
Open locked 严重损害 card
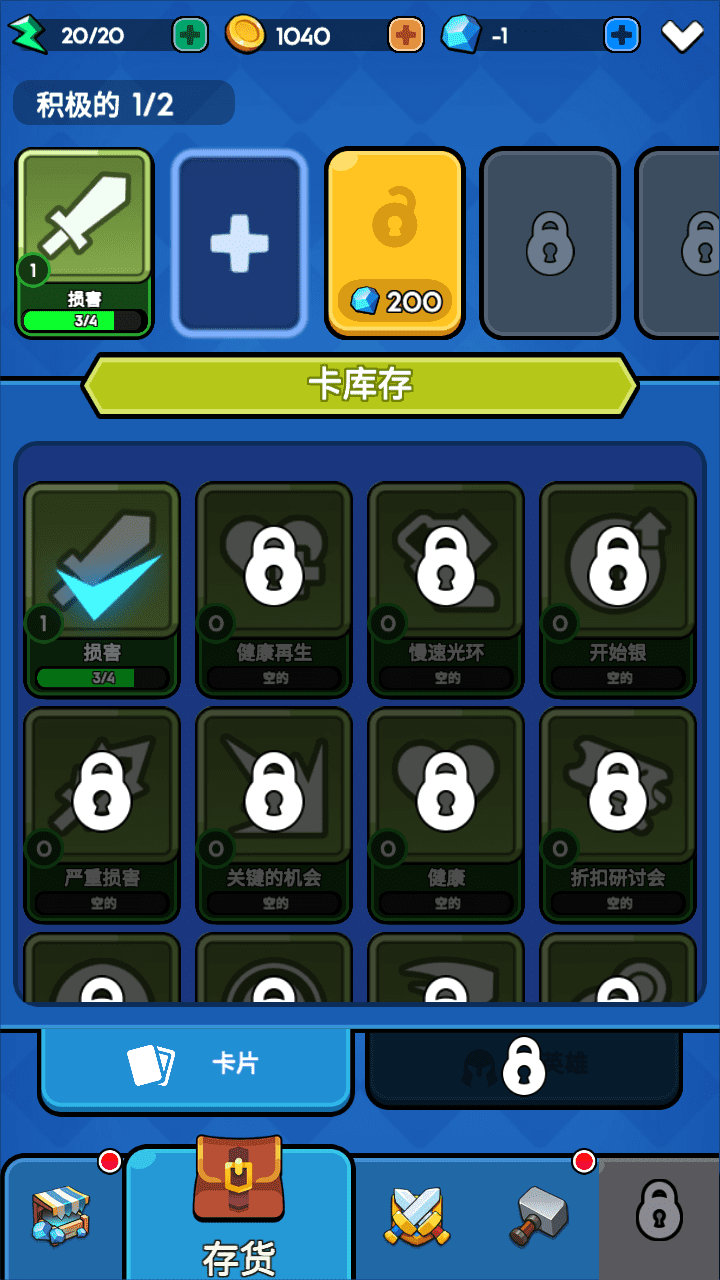point(102,813)
